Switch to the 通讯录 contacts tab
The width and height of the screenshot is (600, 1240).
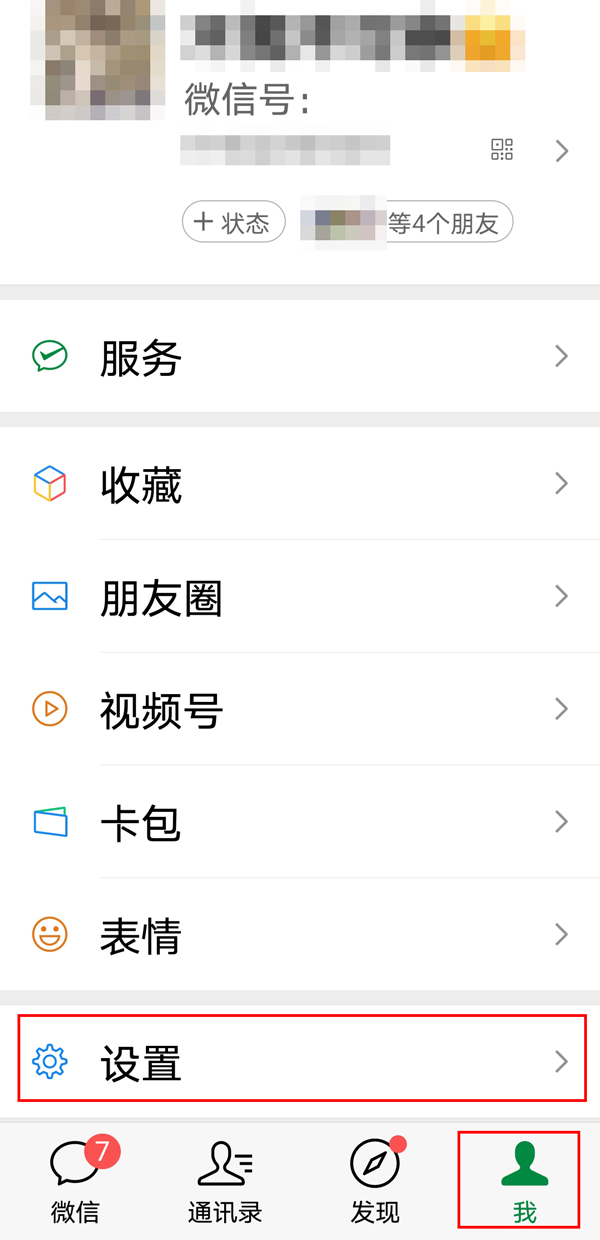[x=225, y=1181]
